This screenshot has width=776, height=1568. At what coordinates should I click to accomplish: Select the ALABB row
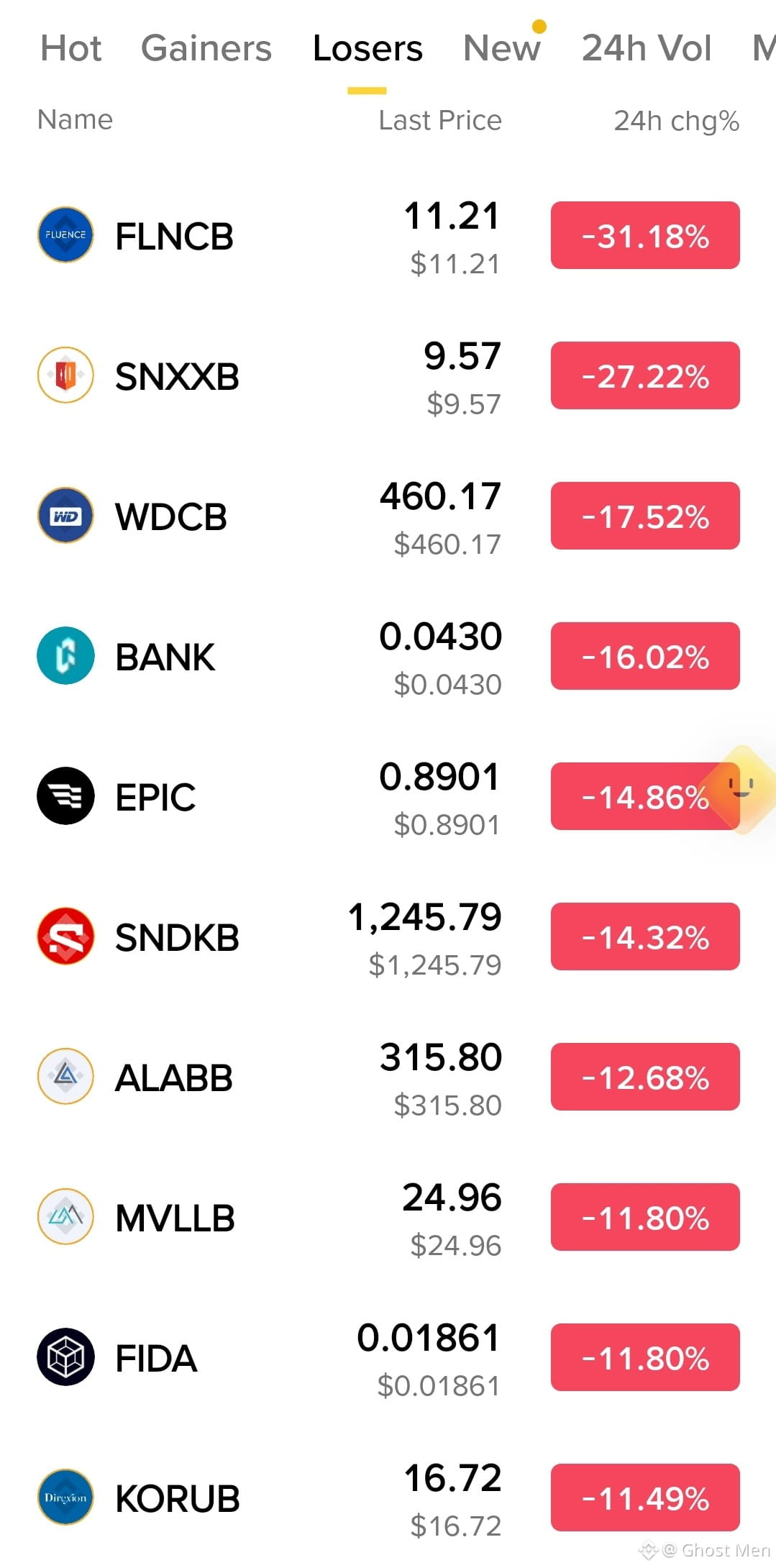tap(388, 1077)
